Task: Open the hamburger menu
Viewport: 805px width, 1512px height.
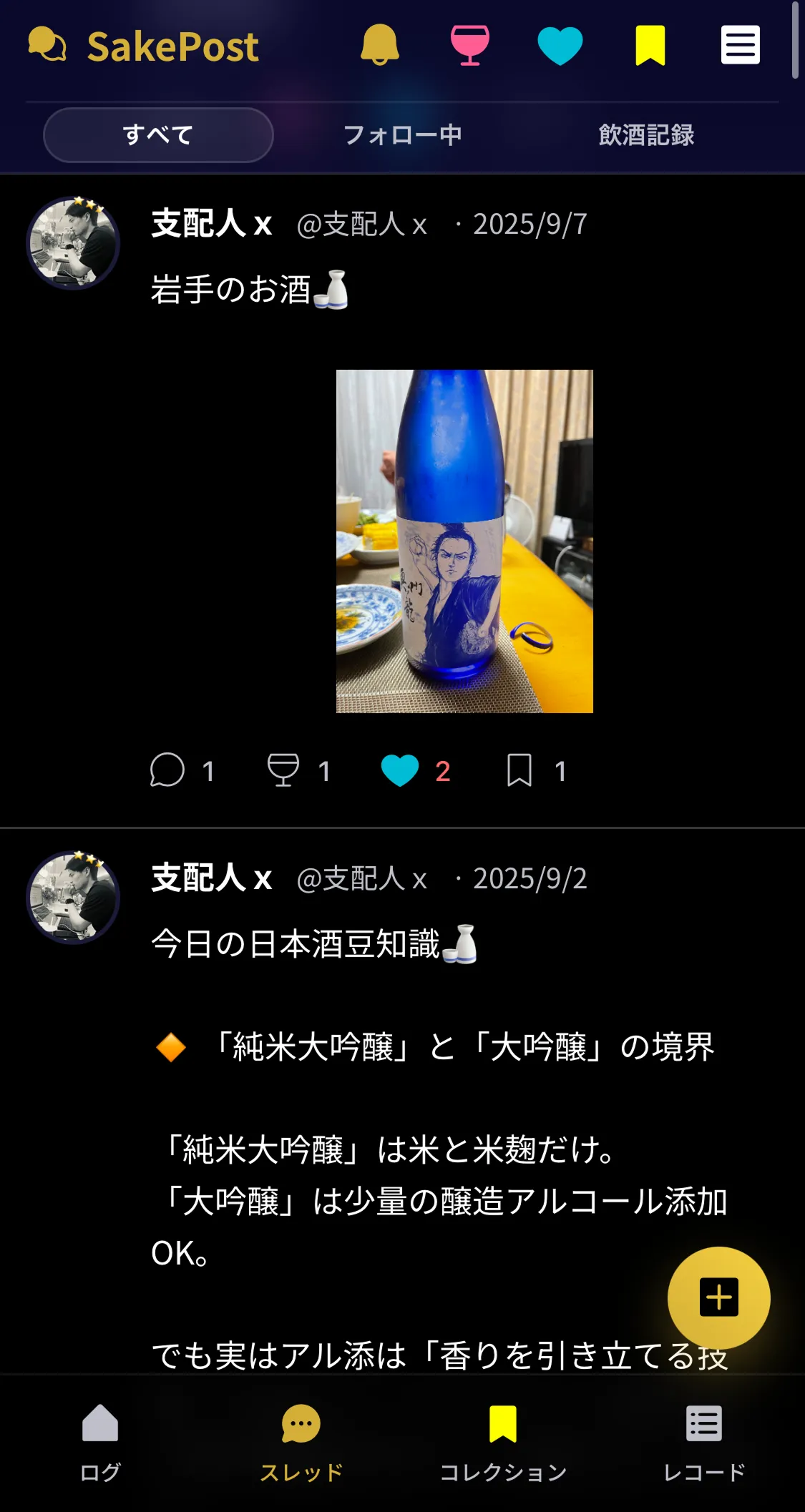Action: coord(740,45)
